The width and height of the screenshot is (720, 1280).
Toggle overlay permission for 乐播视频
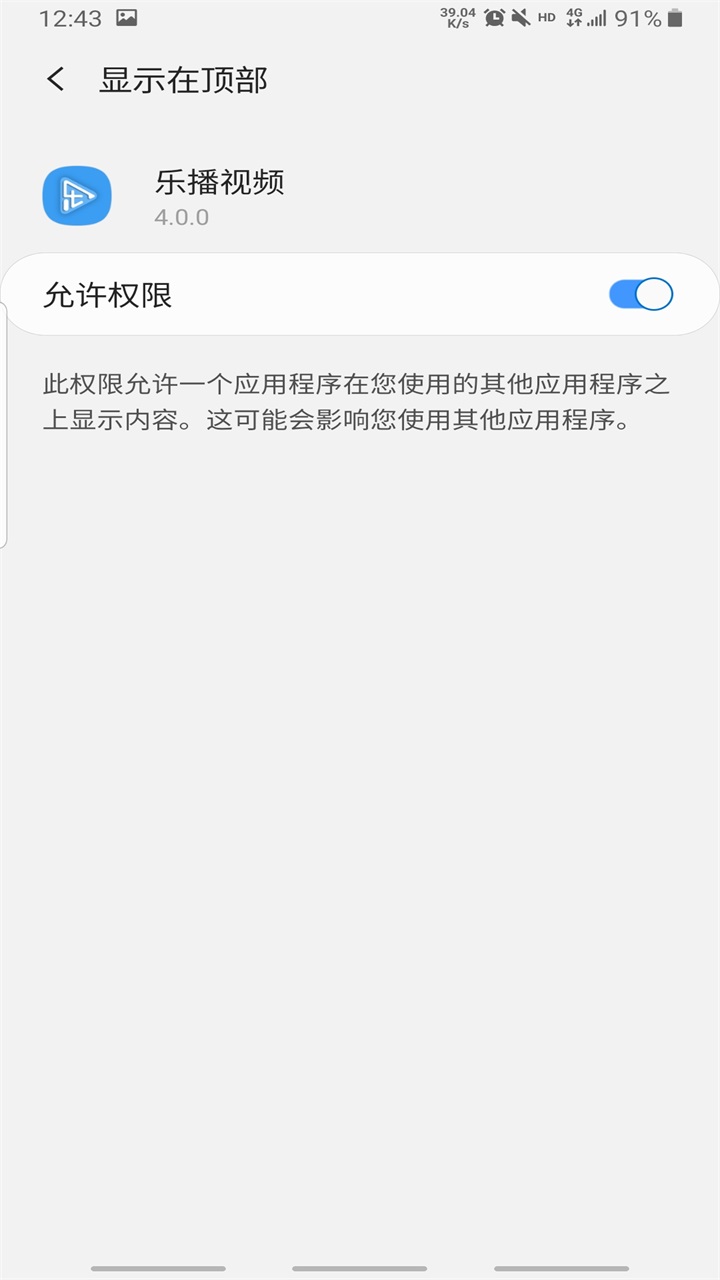coord(640,294)
